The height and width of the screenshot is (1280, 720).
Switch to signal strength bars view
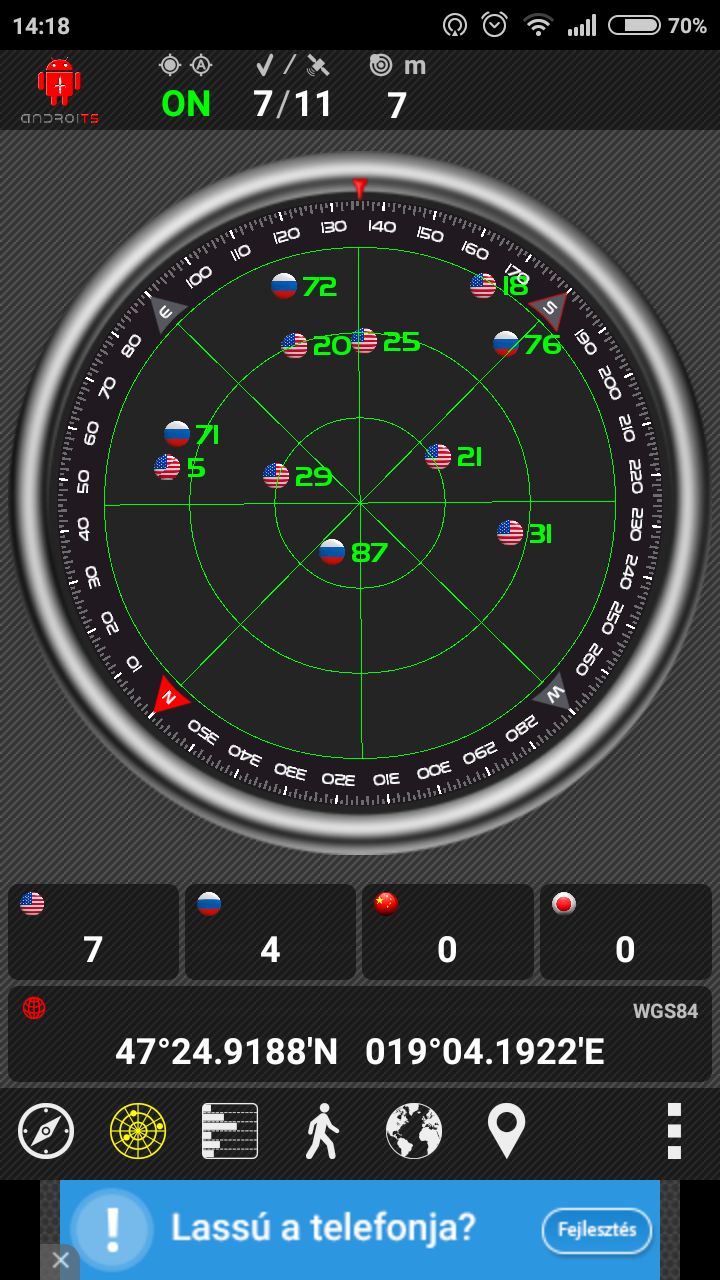coord(230,1131)
